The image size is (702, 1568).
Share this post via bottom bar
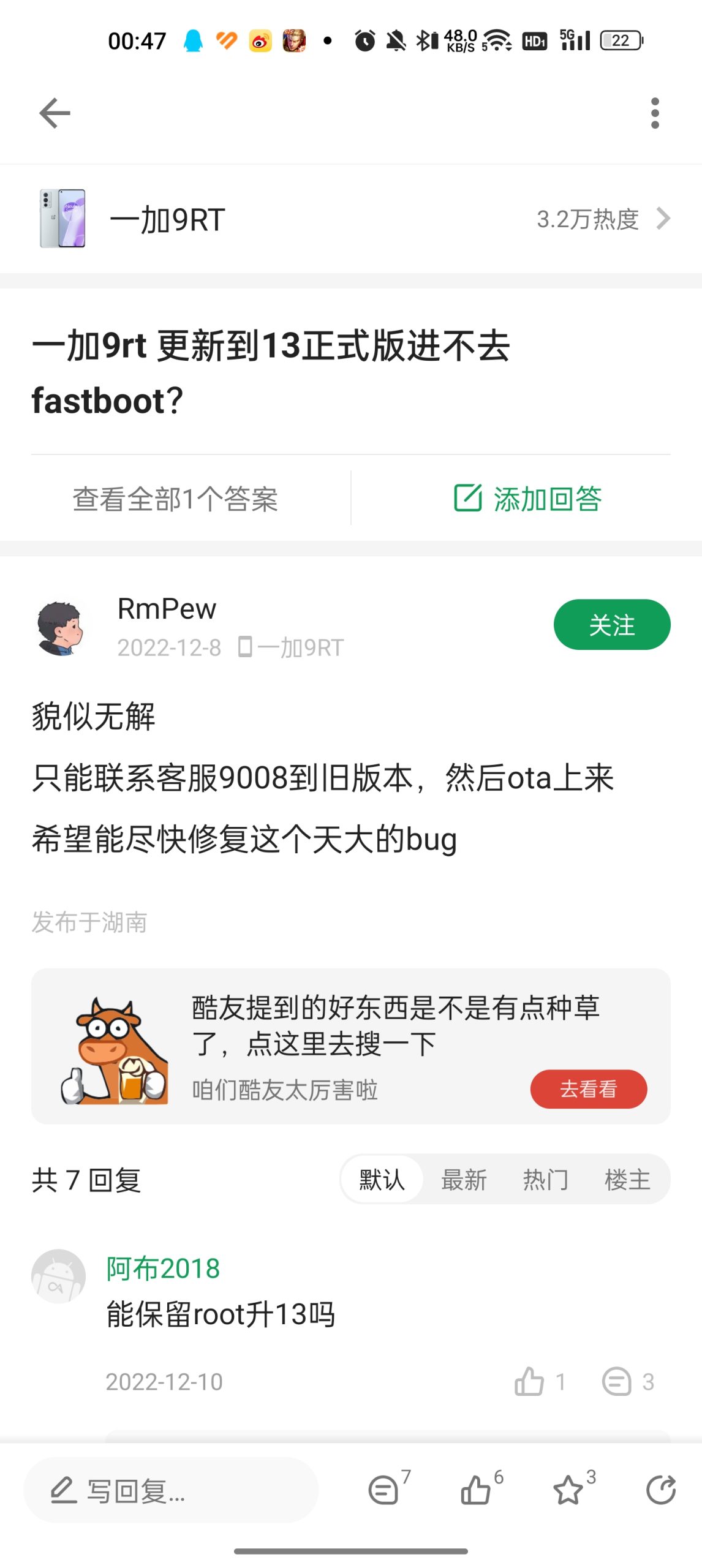point(661,1489)
